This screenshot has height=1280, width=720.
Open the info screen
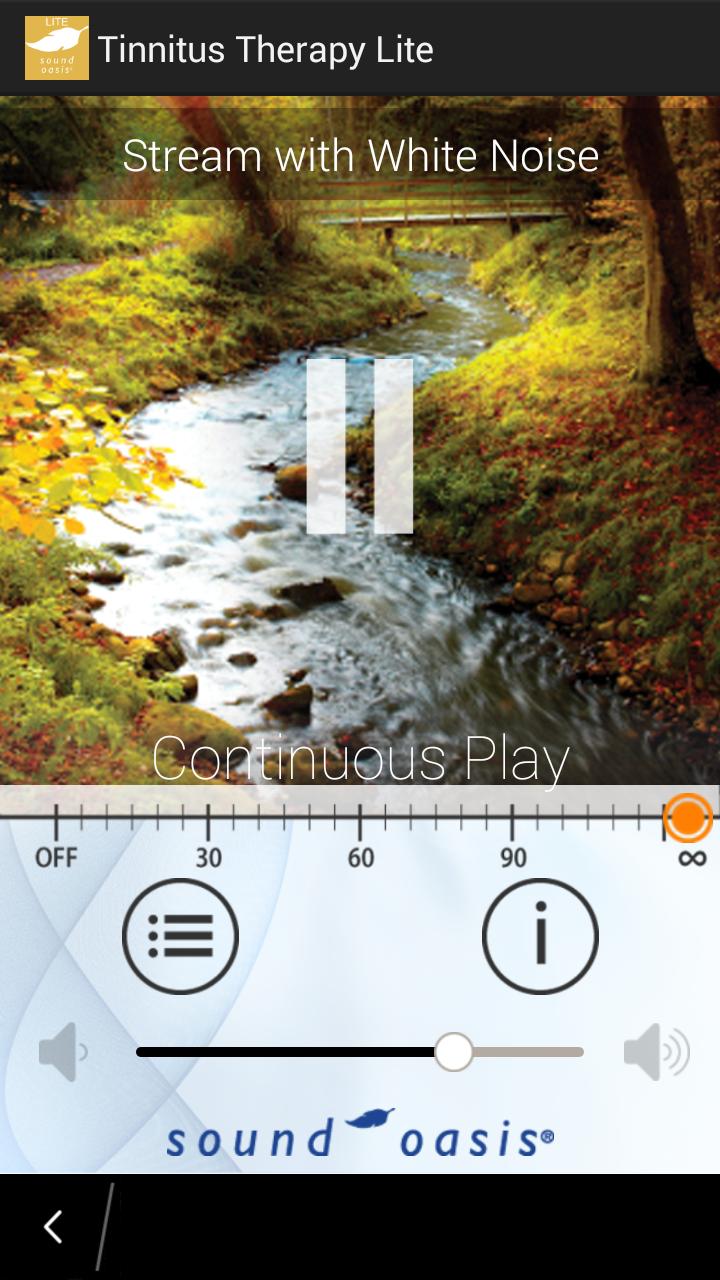[x=539, y=935]
